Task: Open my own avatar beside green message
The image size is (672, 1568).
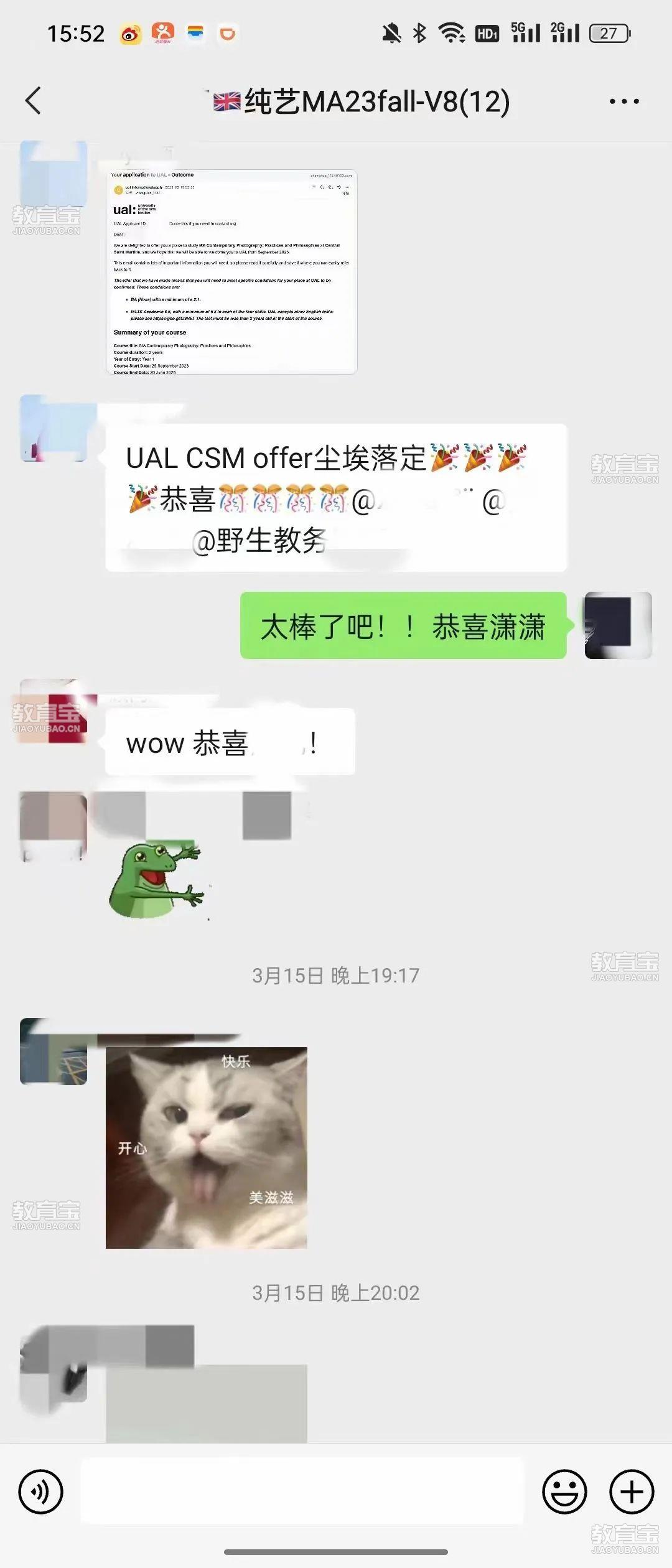Action: pos(618,625)
